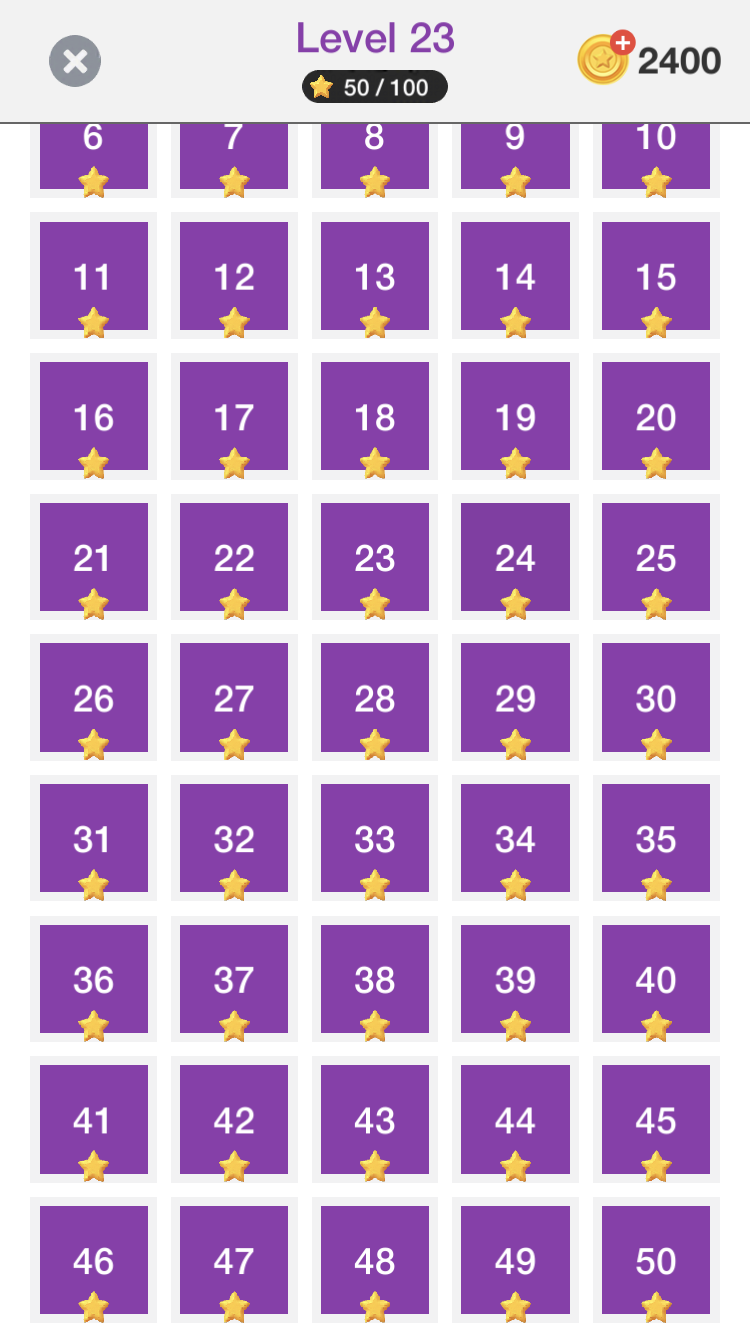The height and width of the screenshot is (1334, 750).
Task: Play puzzle 50
Action: pos(656,1260)
